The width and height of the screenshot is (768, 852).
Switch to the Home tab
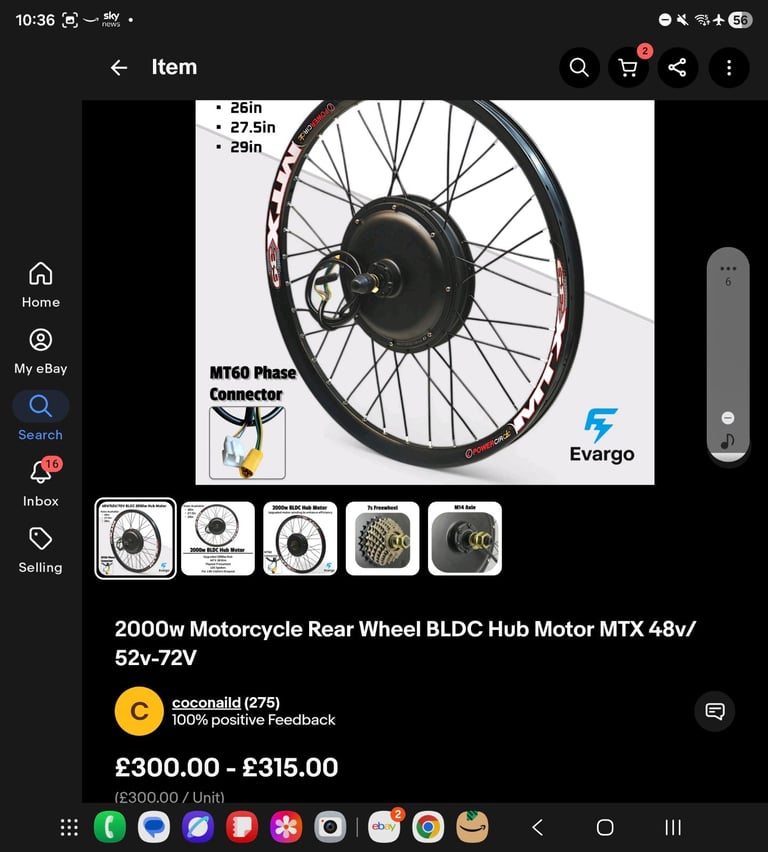pyautogui.click(x=41, y=285)
